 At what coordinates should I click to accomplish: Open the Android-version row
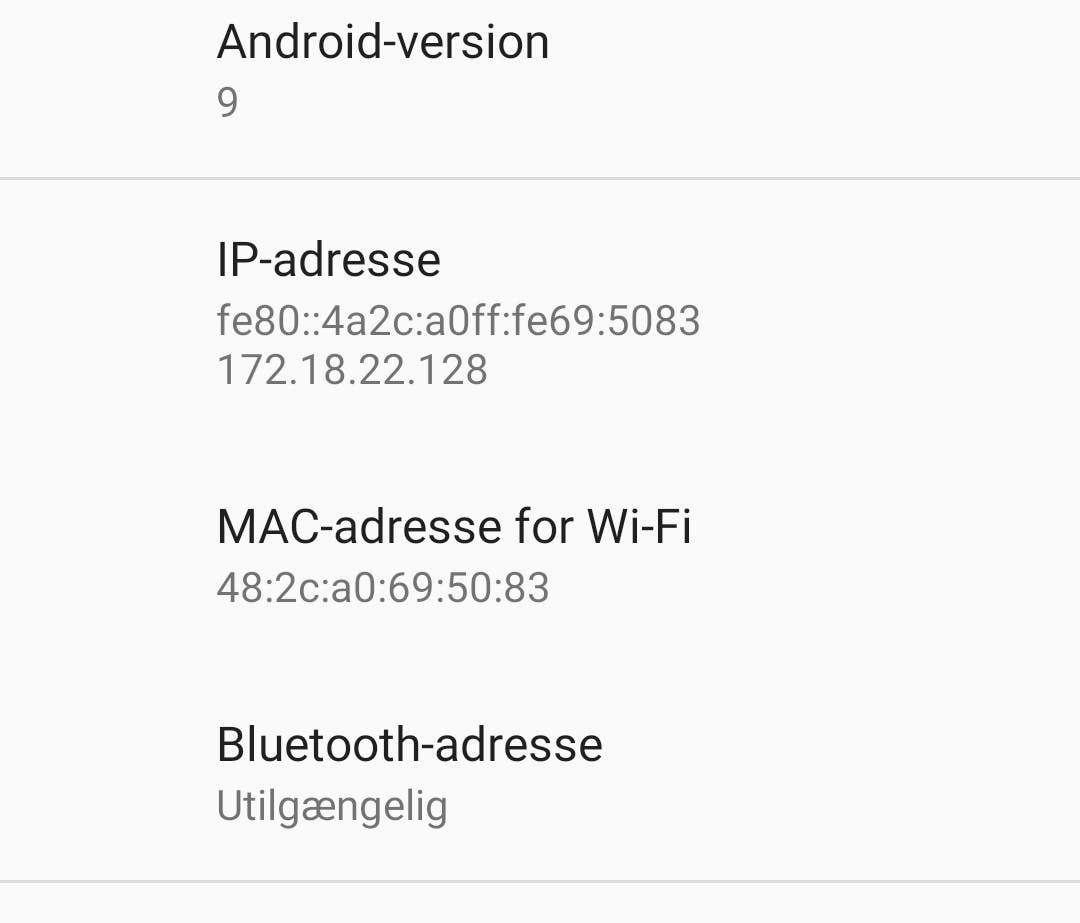click(x=383, y=72)
